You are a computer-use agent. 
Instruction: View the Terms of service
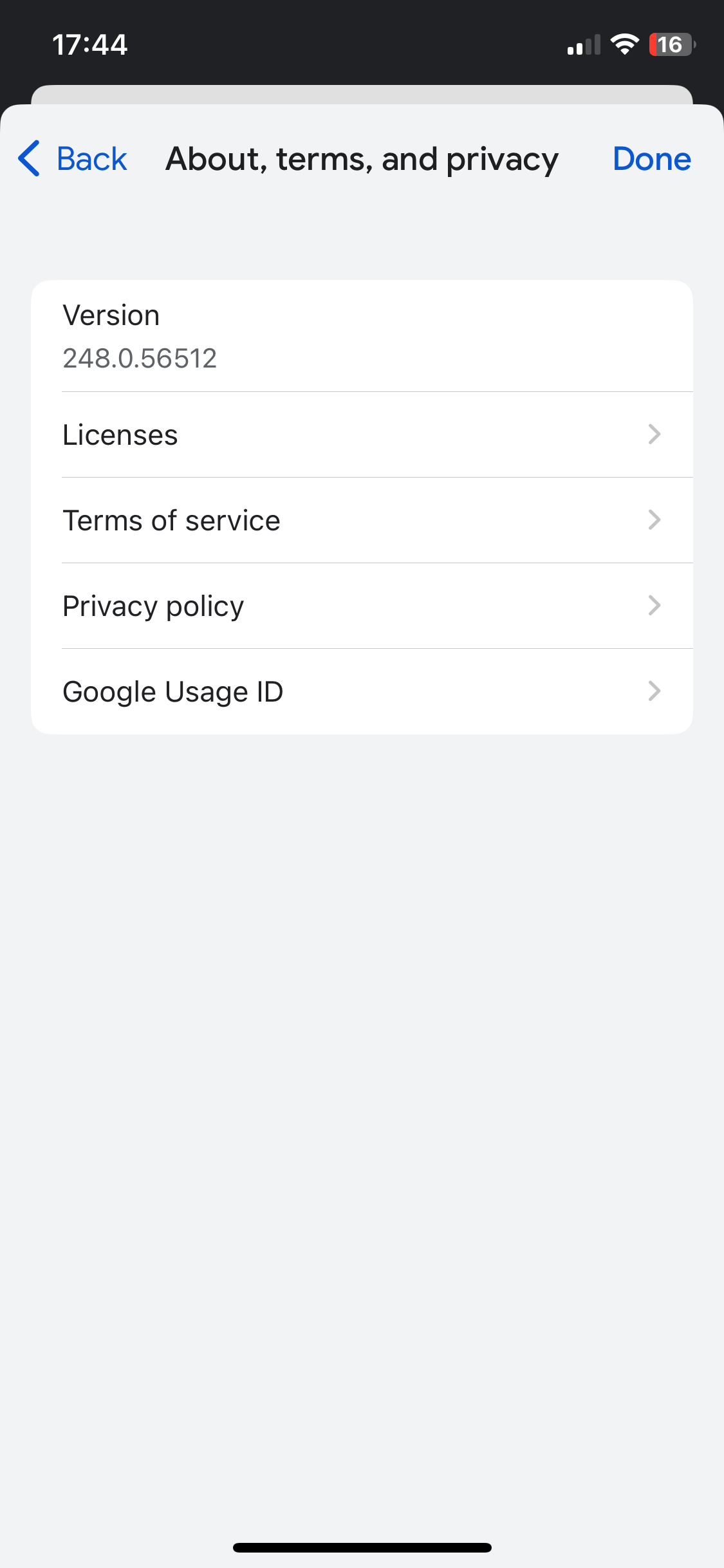(x=362, y=520)
